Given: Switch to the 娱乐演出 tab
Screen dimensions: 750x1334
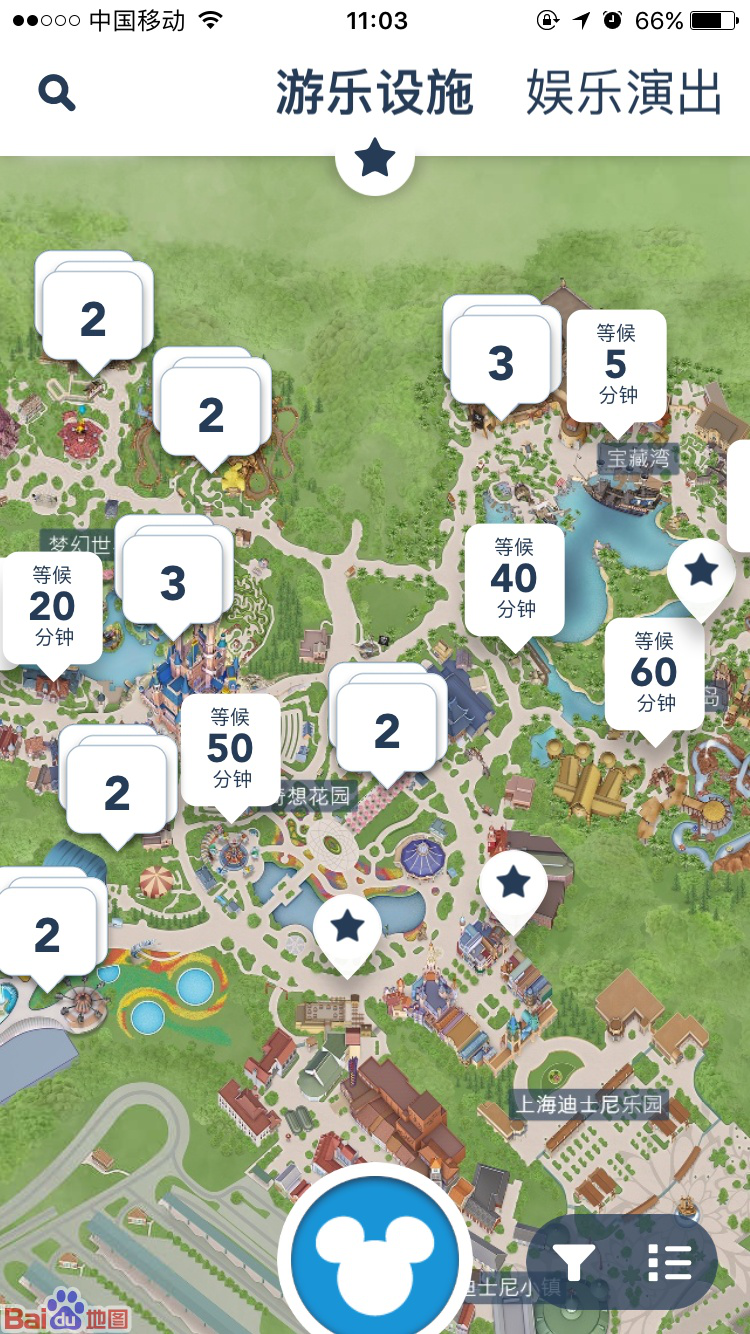Looking at the screenshot, I should pos(624,93).
